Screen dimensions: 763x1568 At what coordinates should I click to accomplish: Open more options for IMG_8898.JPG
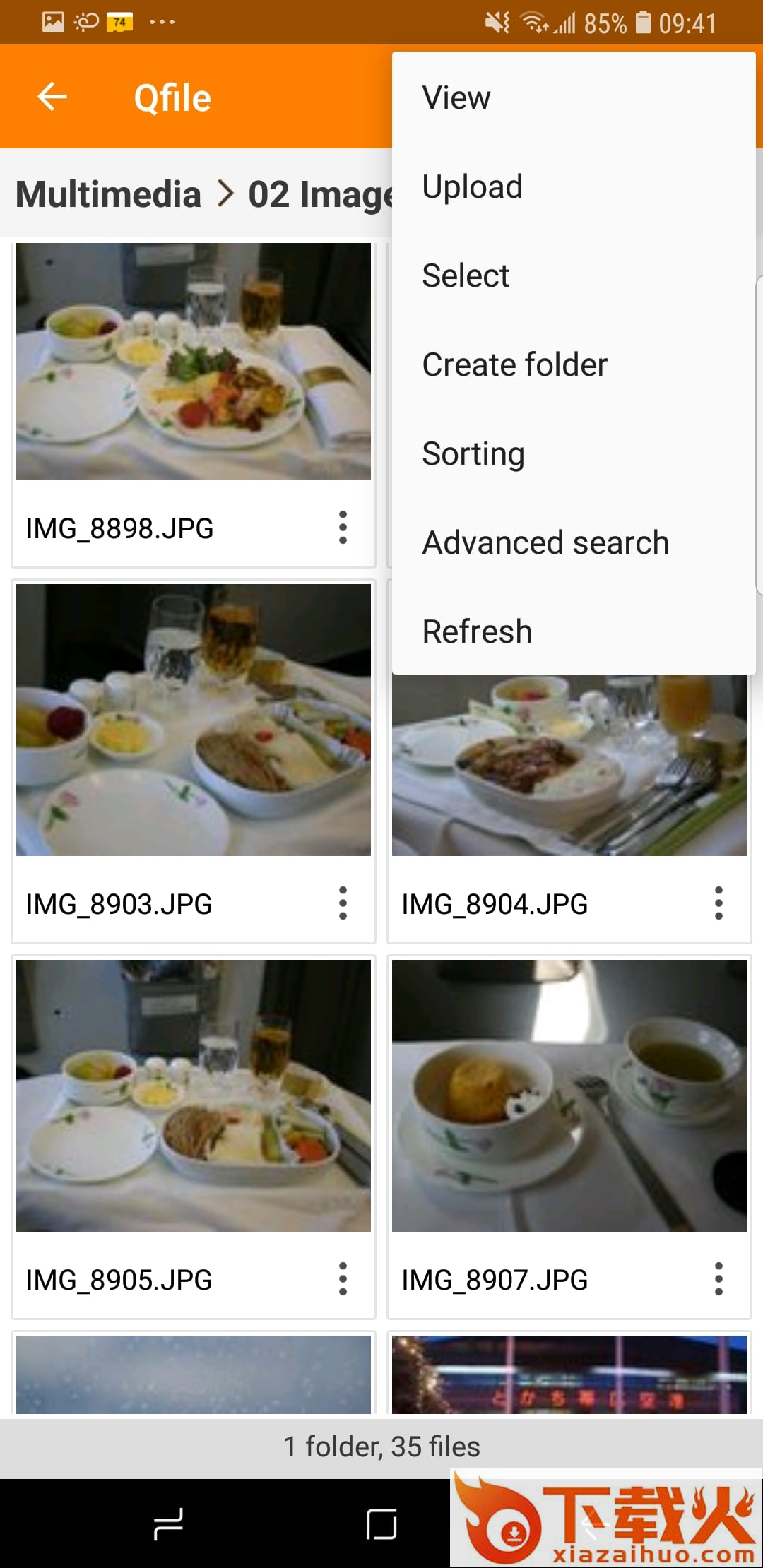pos(343,528)
